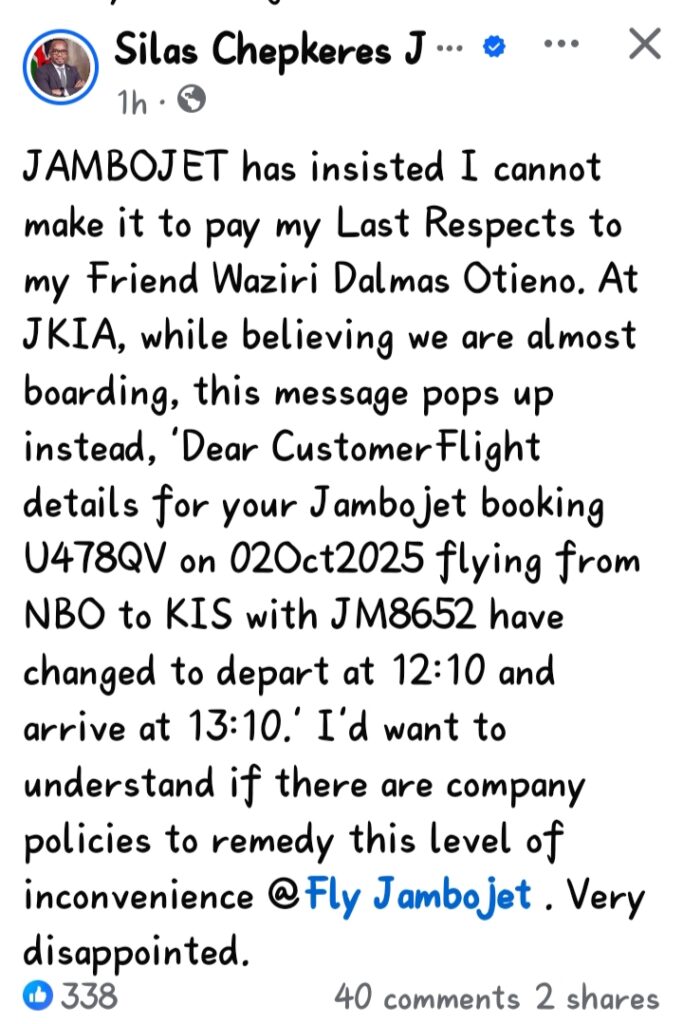The height and width of the screenshot is (1024, 683).
Task: View the 2 shares
Action: [x=598, y=998]
